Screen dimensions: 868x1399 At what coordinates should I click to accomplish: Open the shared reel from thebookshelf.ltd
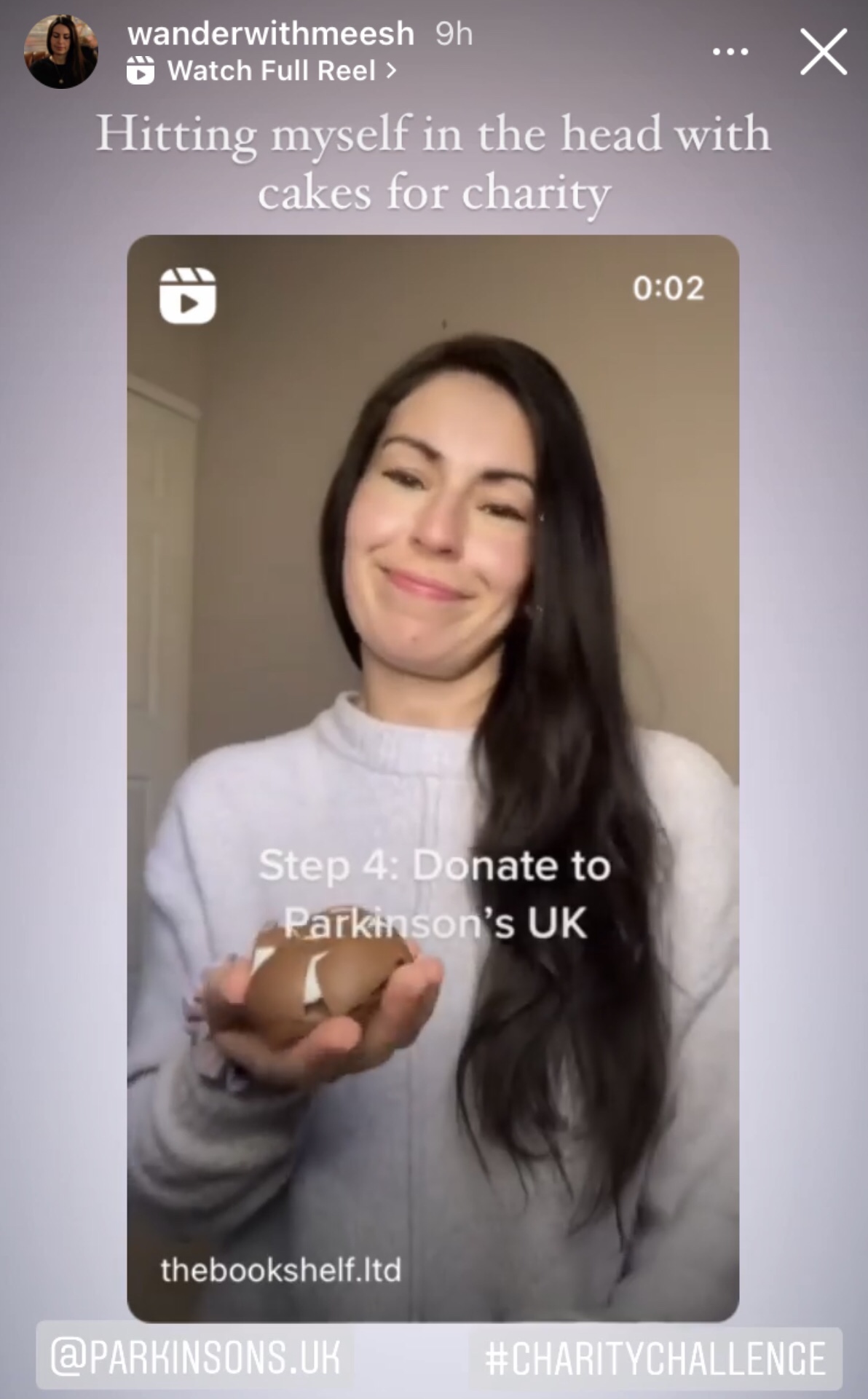433,728
